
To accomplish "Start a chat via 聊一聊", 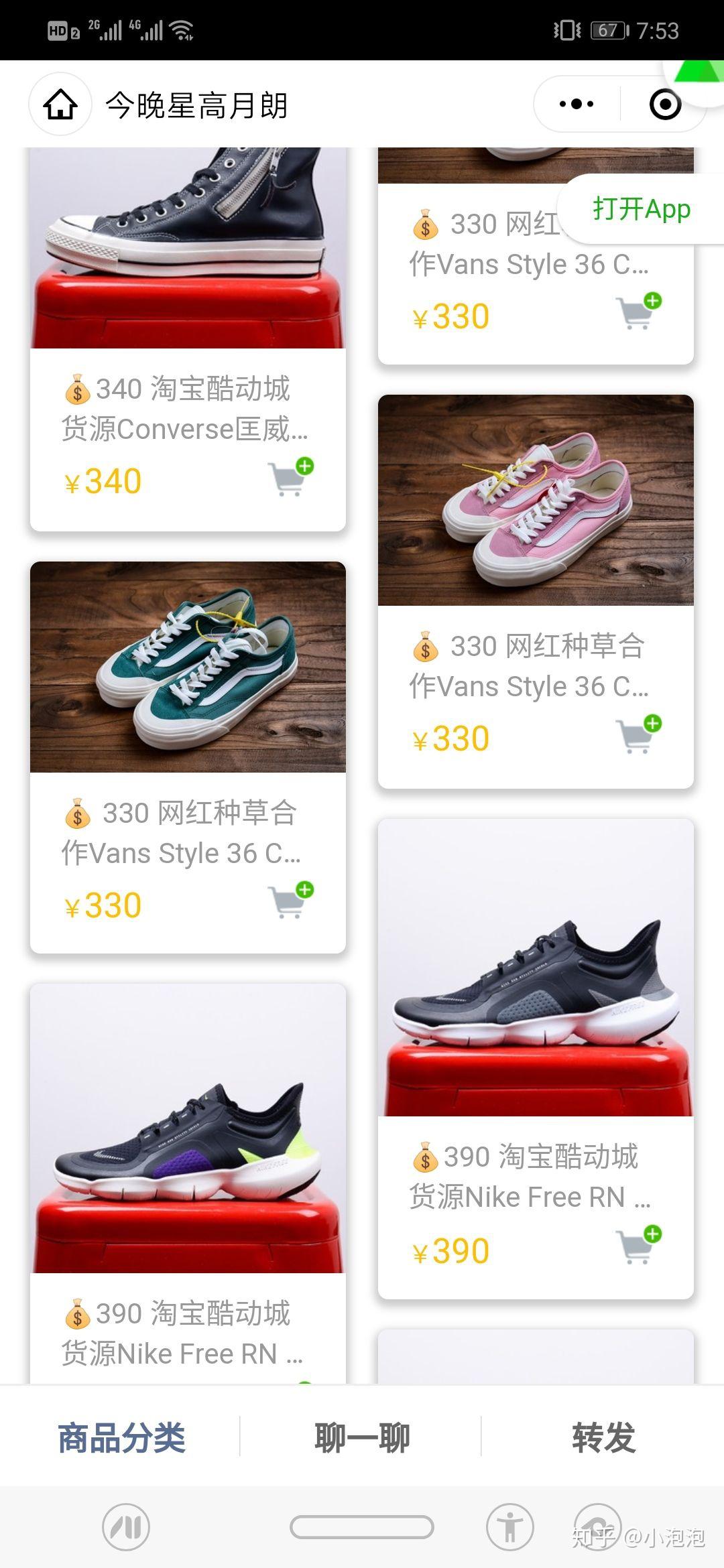I will (362, 1437).
